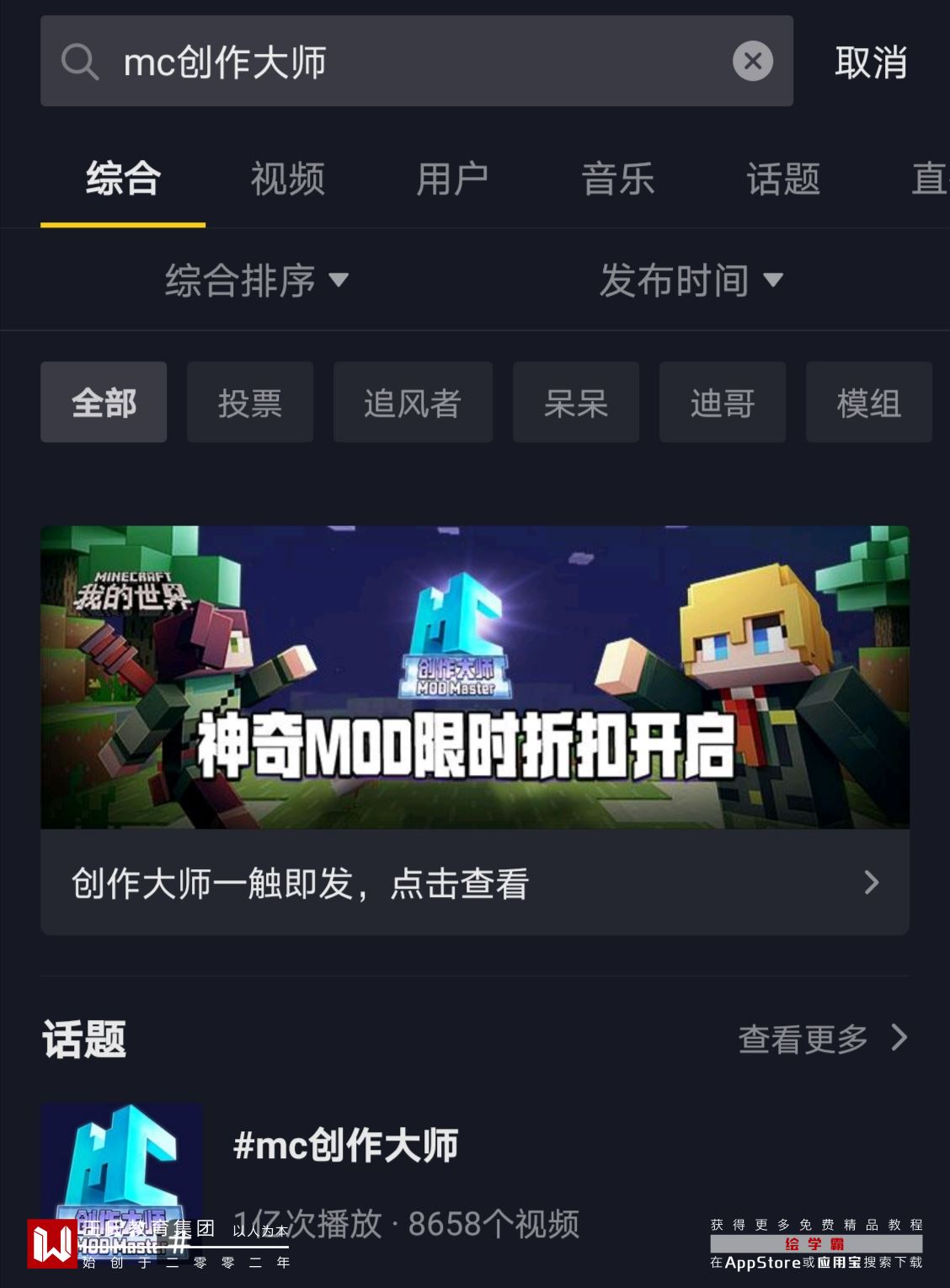This screenshot has height=1288, width=950.
Task: Expand the 综合排序 sort dropdown
Action: click(256, 280)
